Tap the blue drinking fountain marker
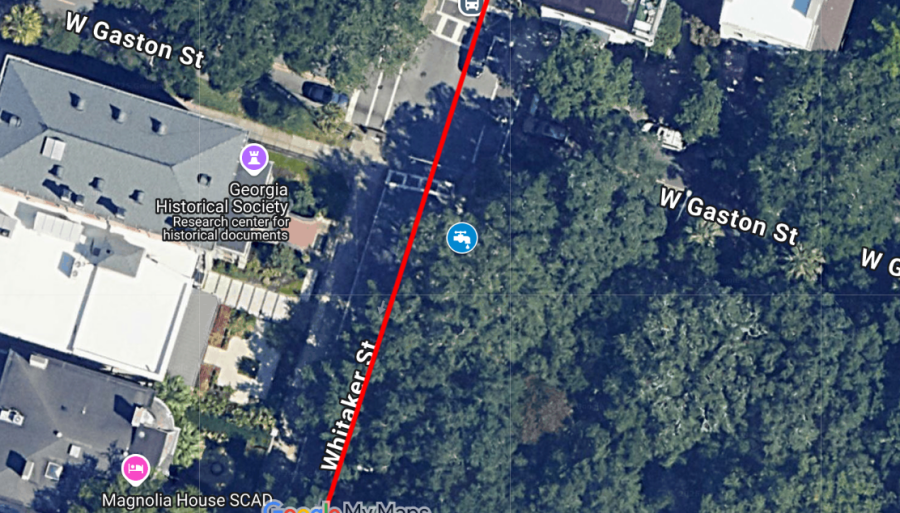The height and width of the screenshot is (513, 900). pyautogui.click(x=461, y=238)
